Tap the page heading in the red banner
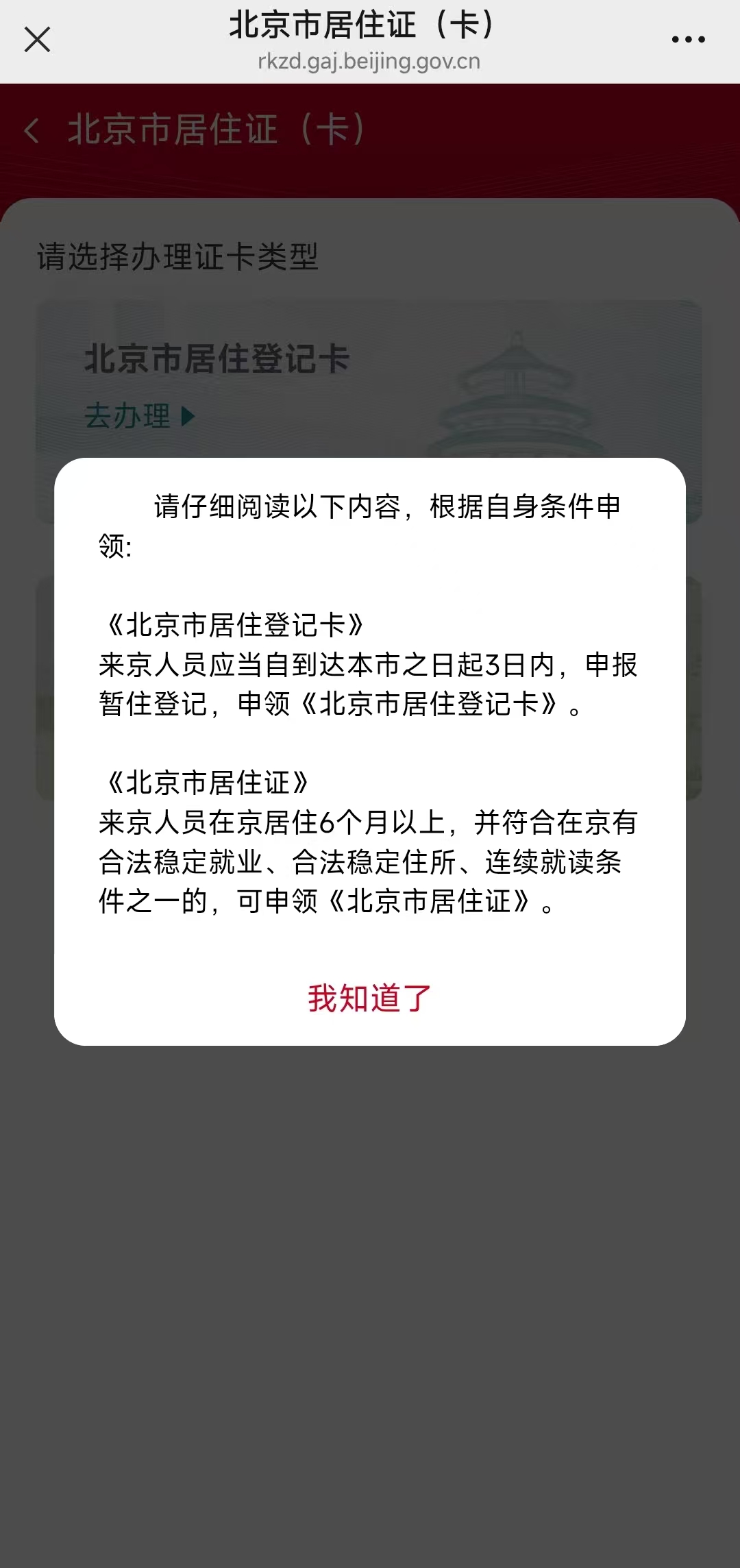 (x=212, y=131)
